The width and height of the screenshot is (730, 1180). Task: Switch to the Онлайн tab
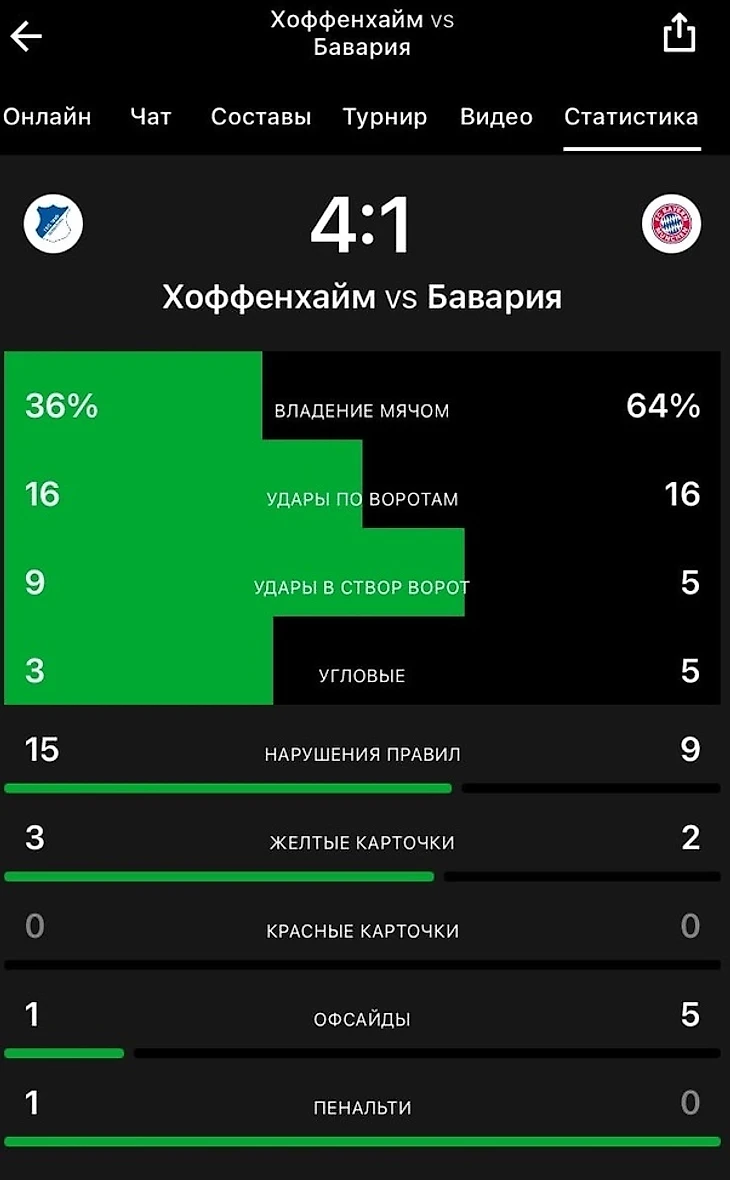click(47, 117)
